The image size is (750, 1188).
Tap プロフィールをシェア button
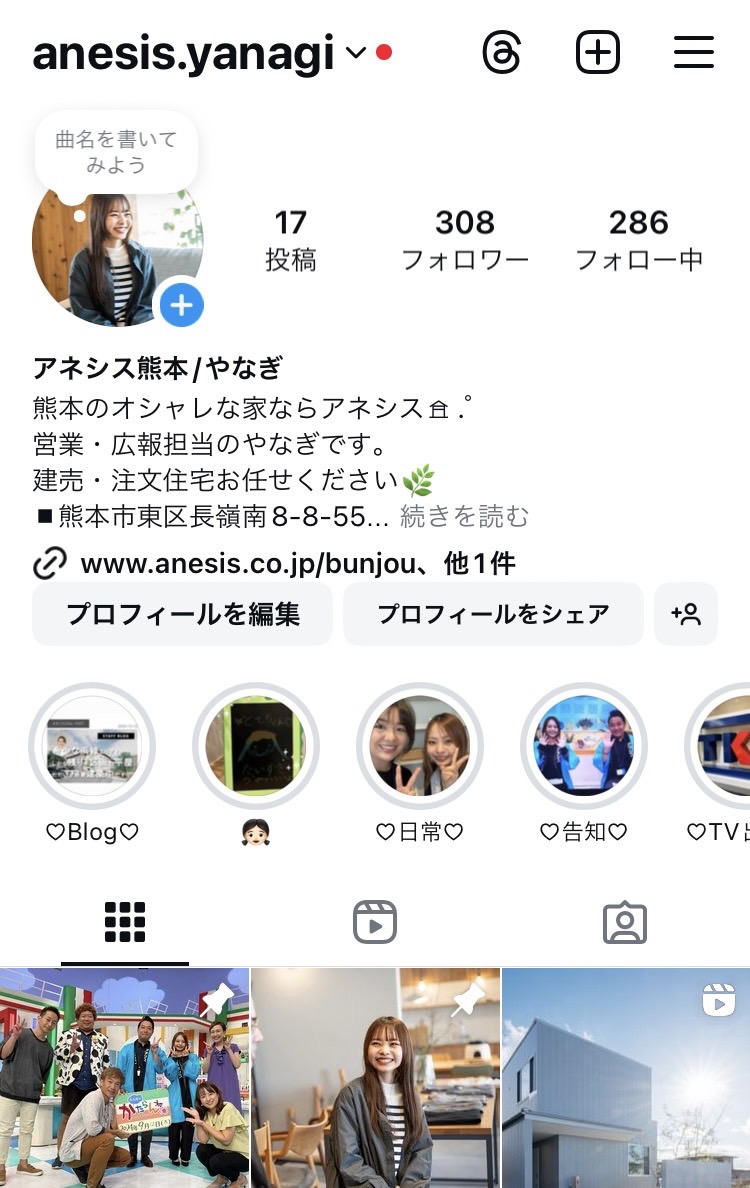click(493, 614)
